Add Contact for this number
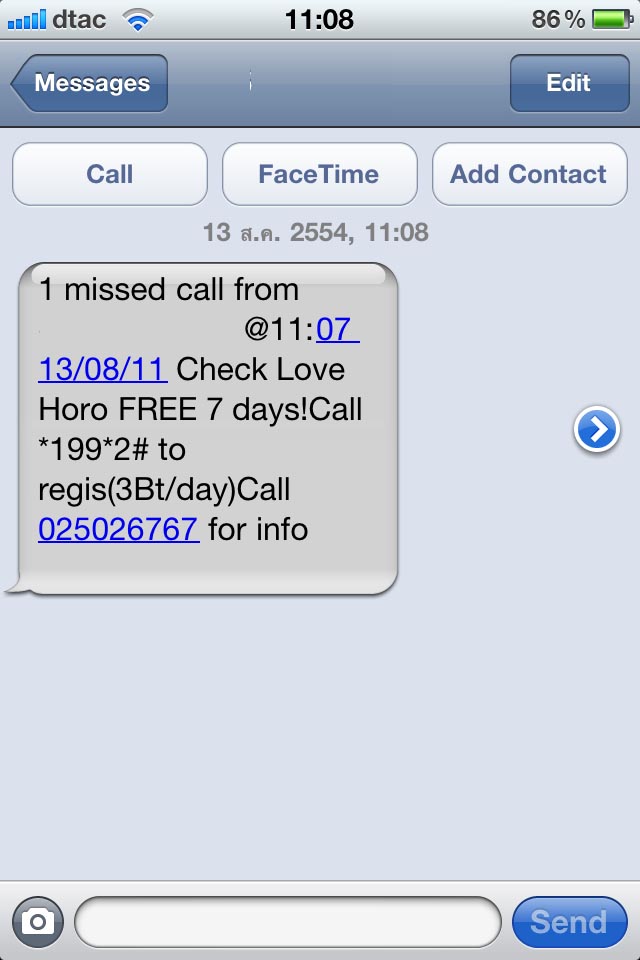640x960 pixels. [x=528, y=174]
